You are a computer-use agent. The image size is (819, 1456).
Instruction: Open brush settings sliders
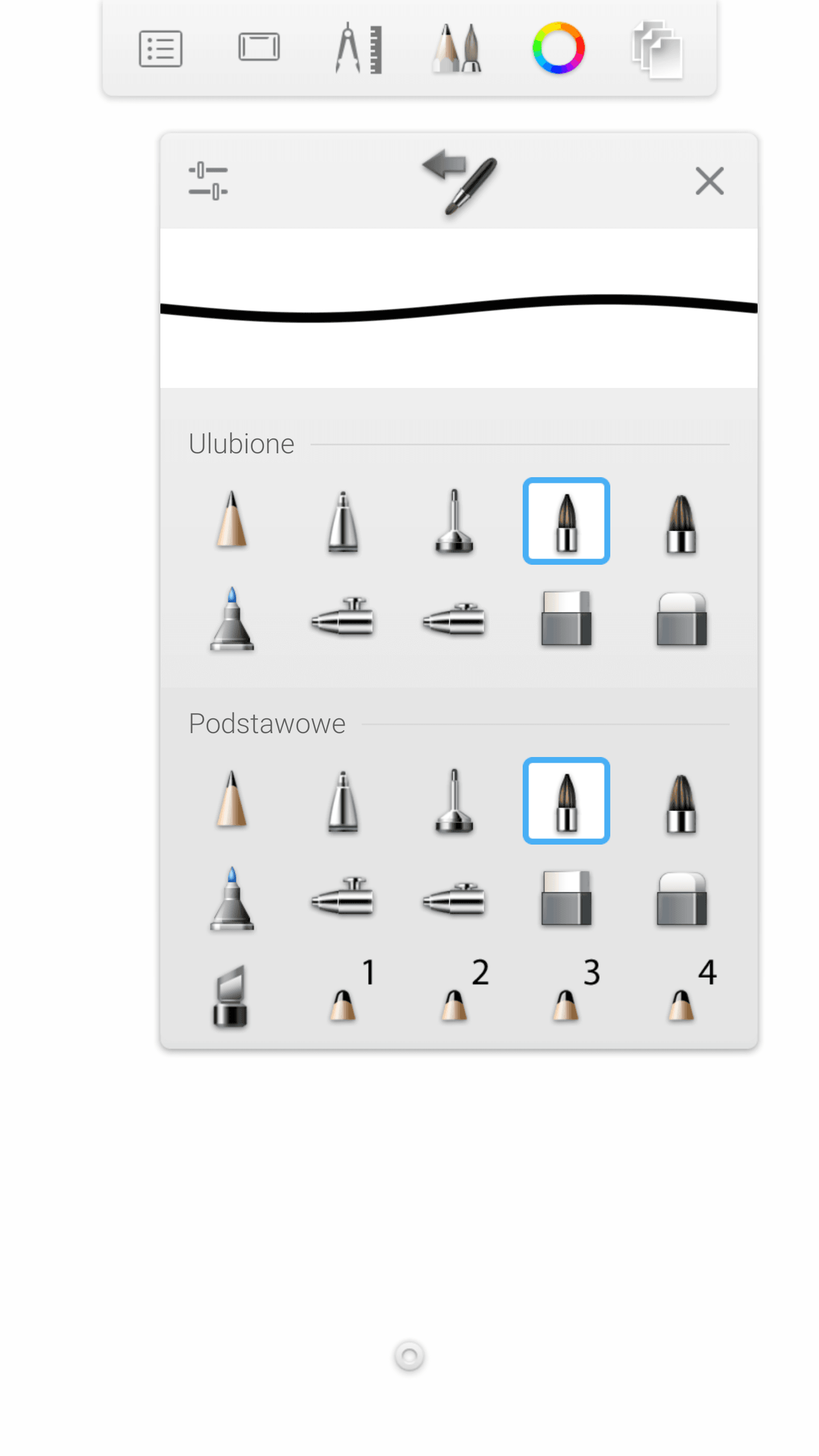pyautogui.click(x=208, y=181)
